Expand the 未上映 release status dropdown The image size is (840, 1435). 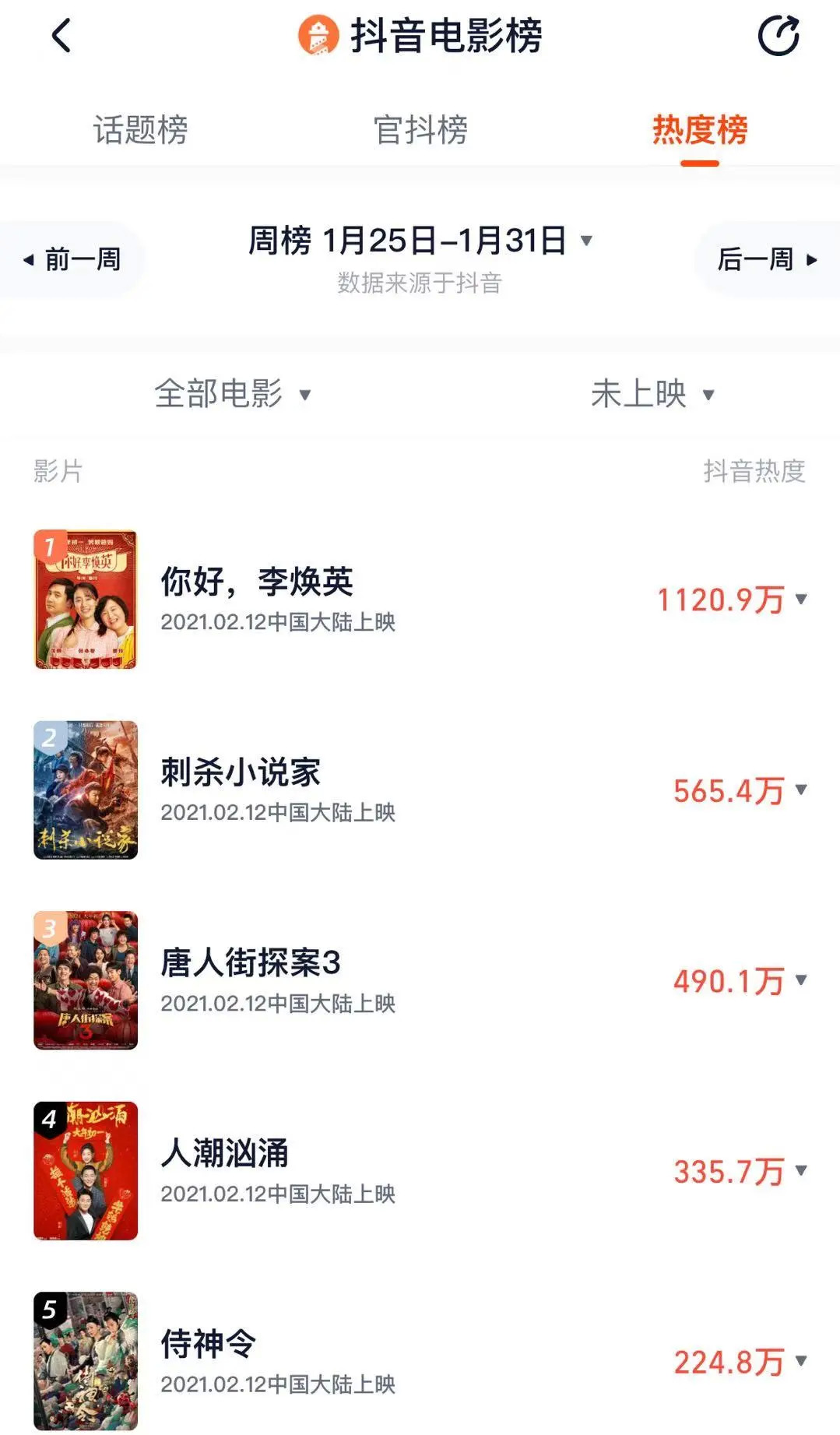tap(652, 394)
